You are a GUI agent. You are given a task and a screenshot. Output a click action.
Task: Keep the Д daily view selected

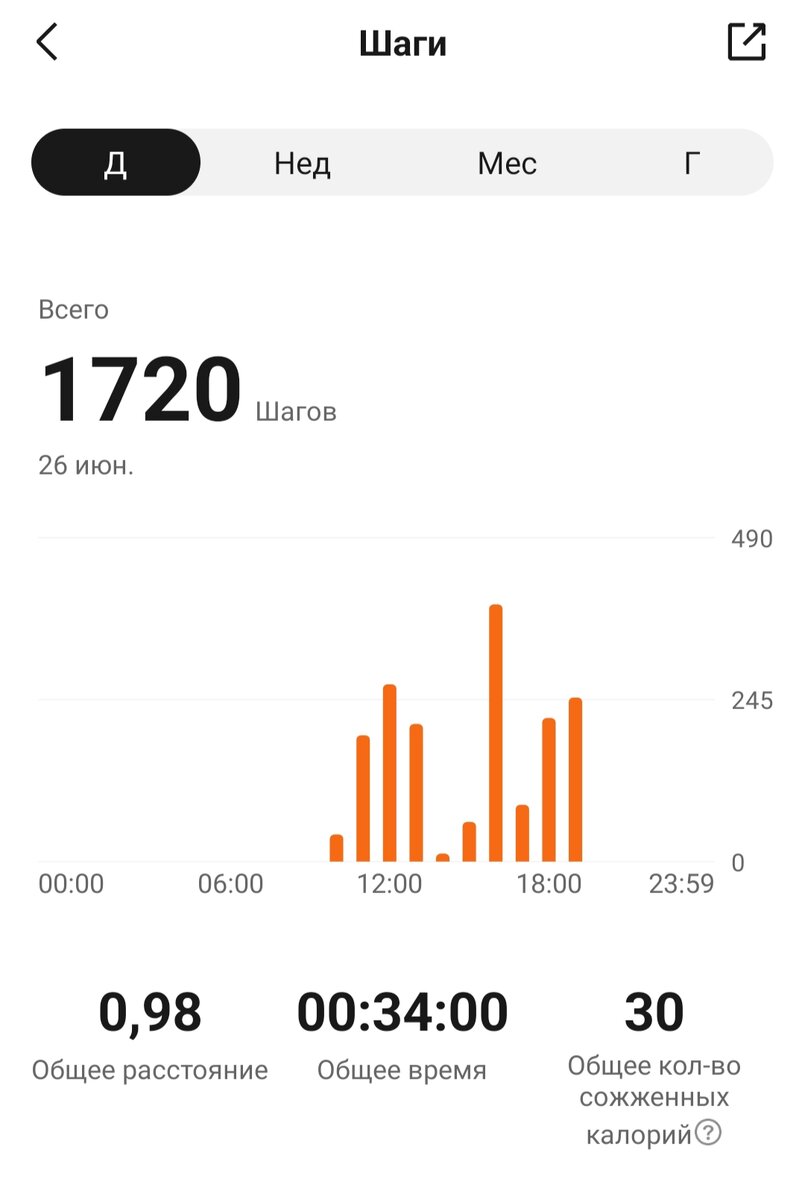click(x=117, y=162)
